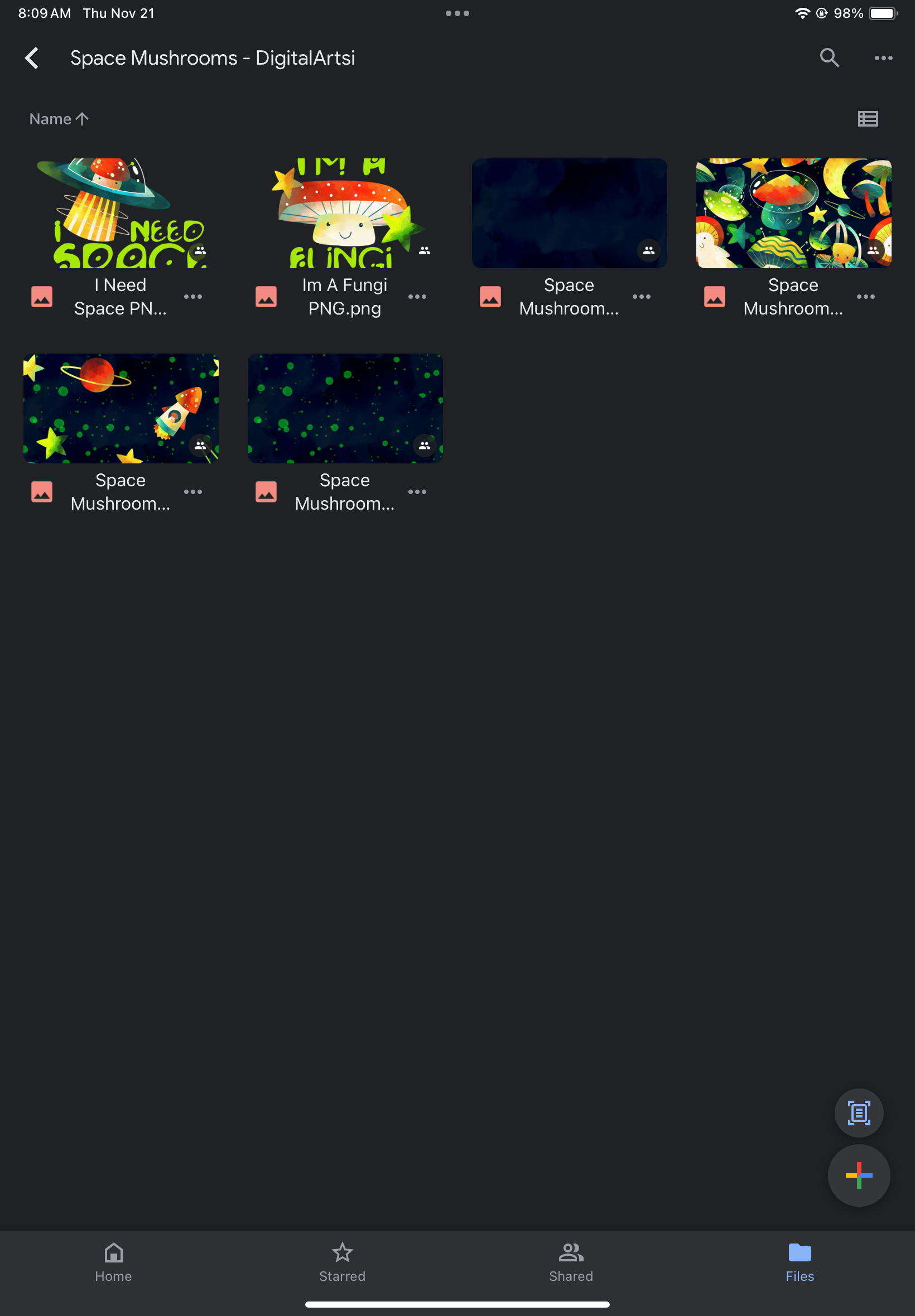Switch to the Shared tab
Image resolution: width=915 pixels, height=1316 pixels.
[571, 1261]
